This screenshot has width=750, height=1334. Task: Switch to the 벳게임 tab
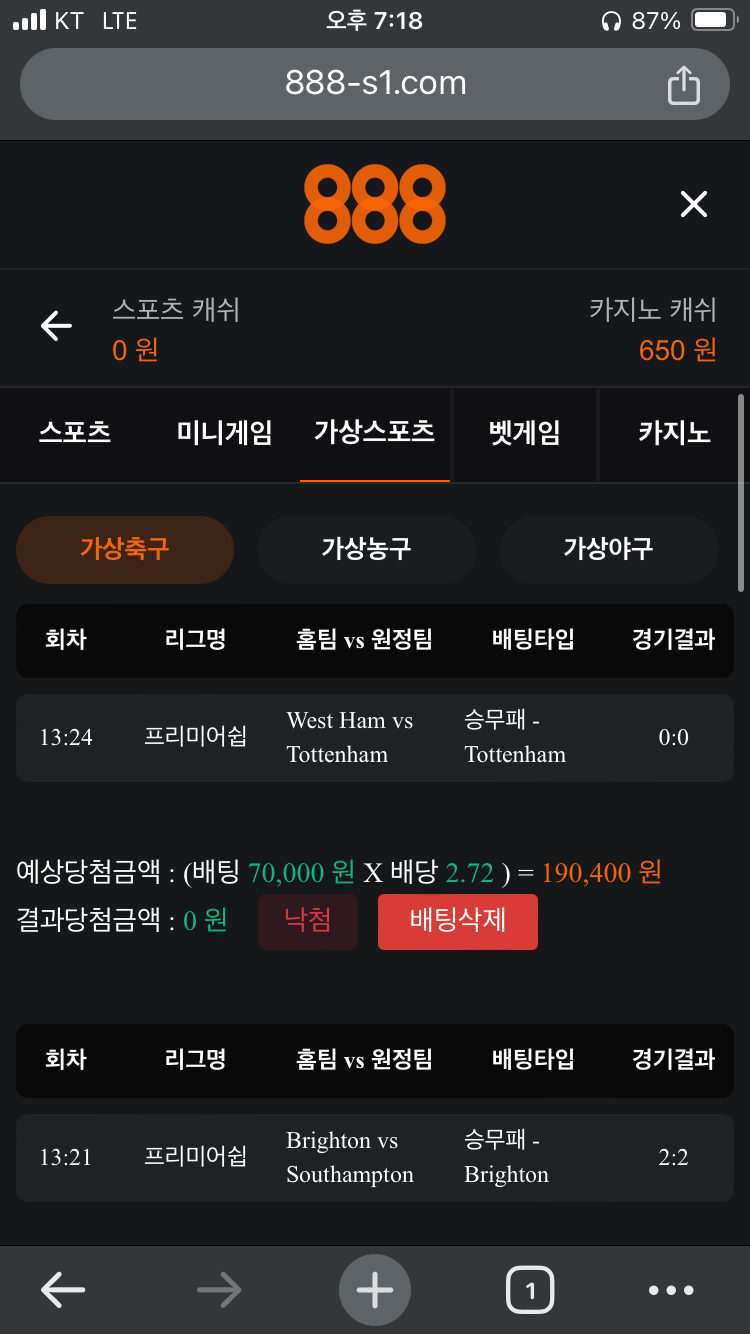tap(524, 433)
